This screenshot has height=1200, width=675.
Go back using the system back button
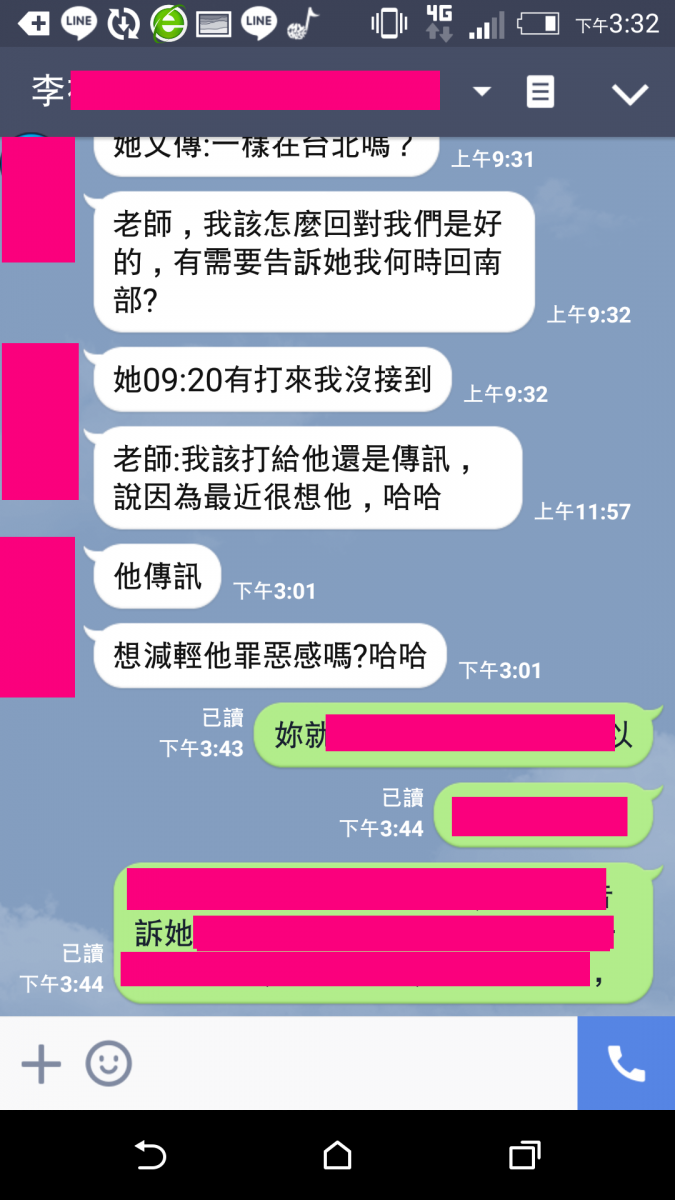(x=150, y=1156)
